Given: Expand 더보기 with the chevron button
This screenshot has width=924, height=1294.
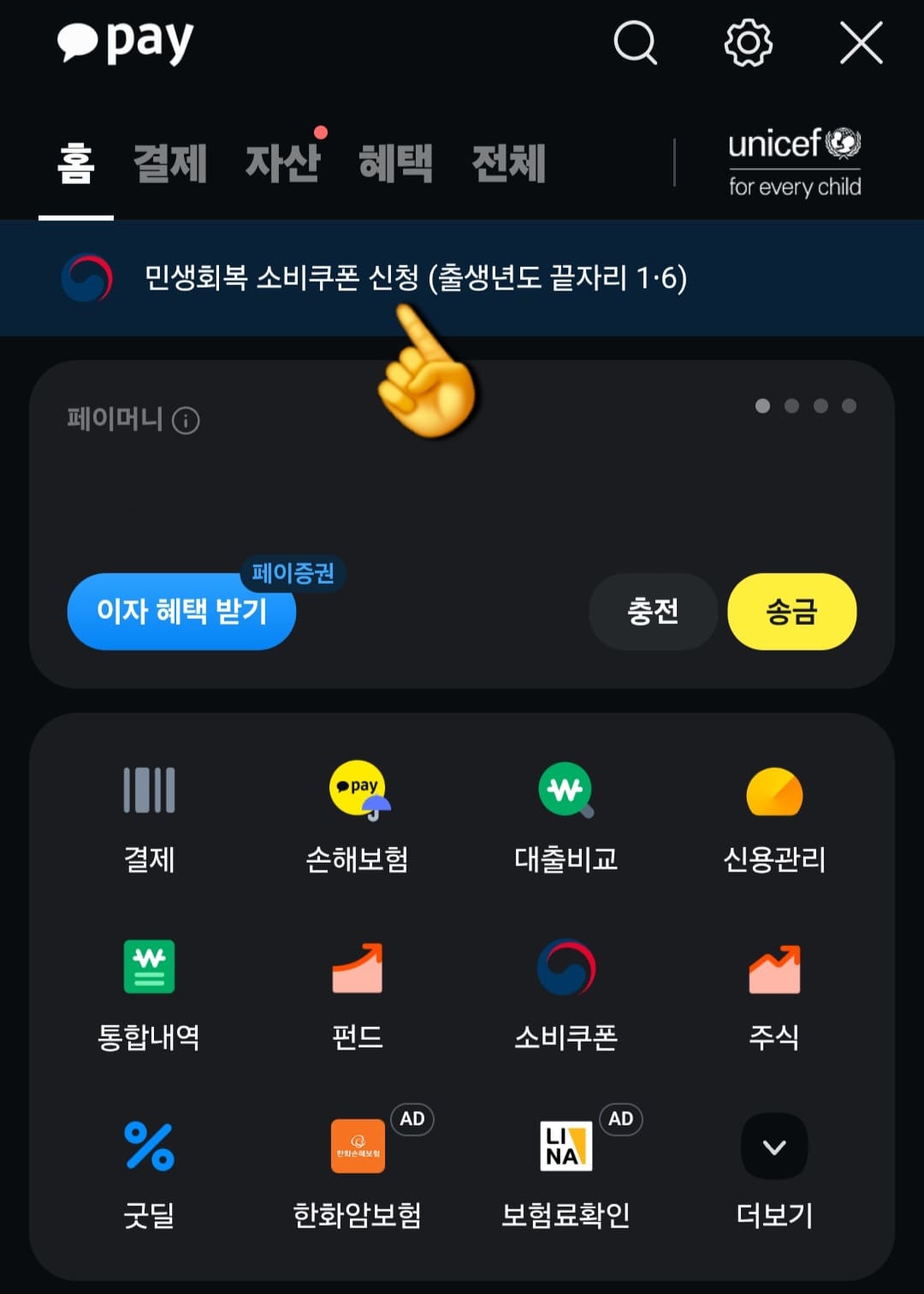Looking at the screenshot, I should pyautogui.click(x=773, y=1147).
